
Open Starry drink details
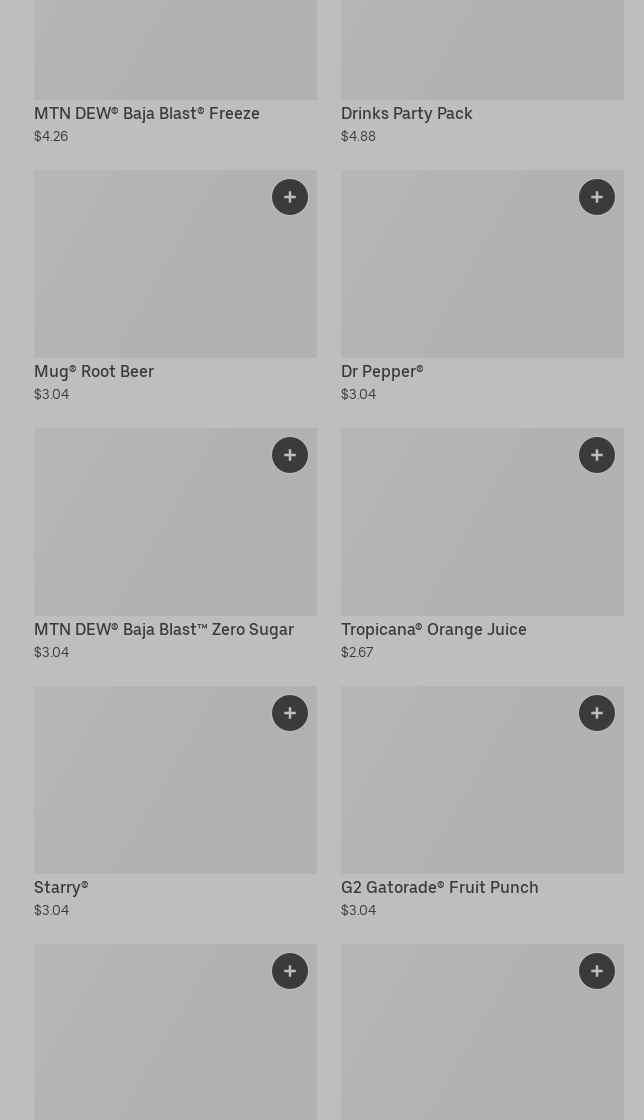click(176, 802)
